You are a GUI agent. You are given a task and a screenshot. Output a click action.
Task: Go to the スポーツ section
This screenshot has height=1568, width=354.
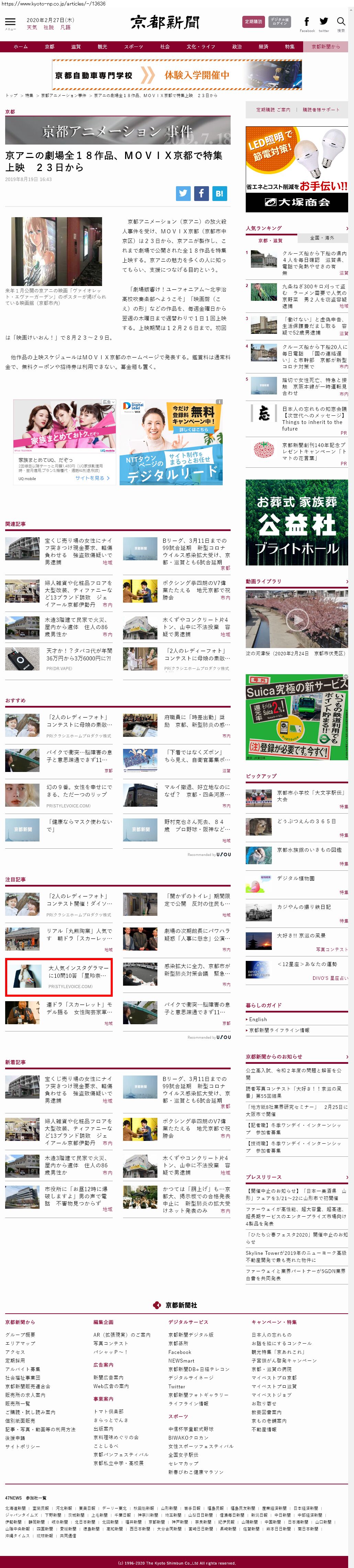pyautogui.click(x=133, y=47)
